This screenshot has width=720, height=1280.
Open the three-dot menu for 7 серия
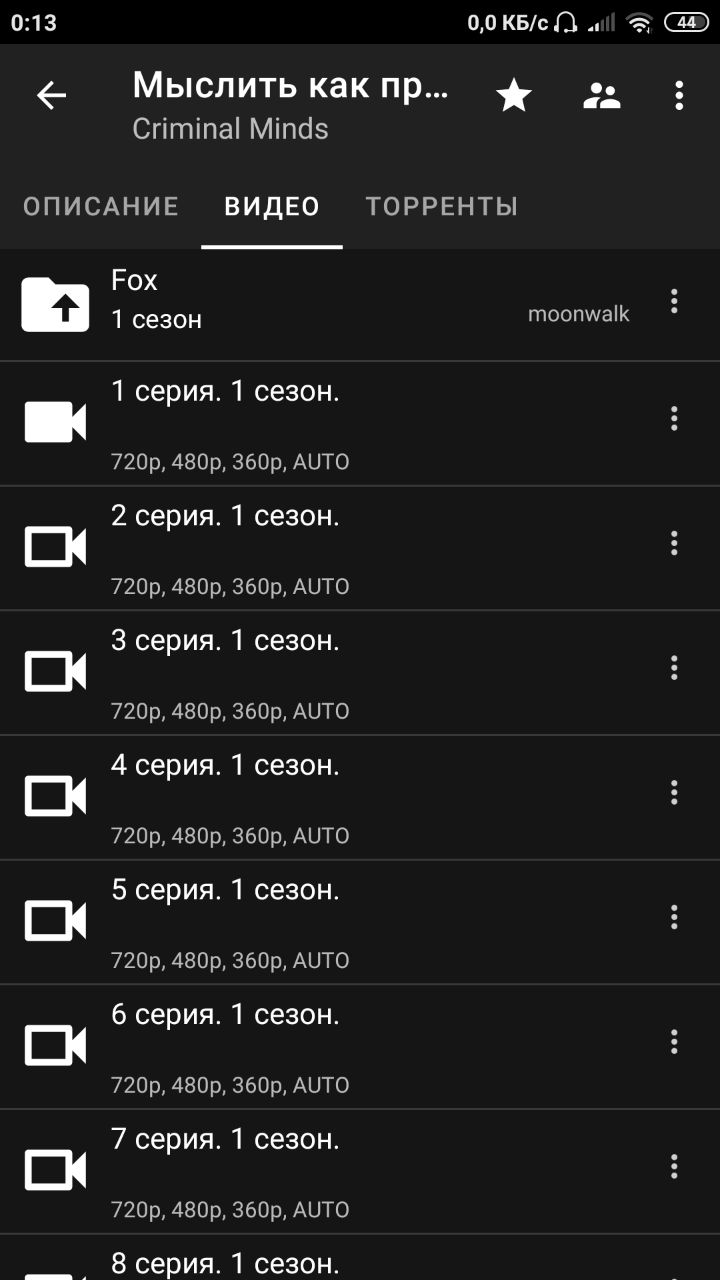pos(674,1166)
